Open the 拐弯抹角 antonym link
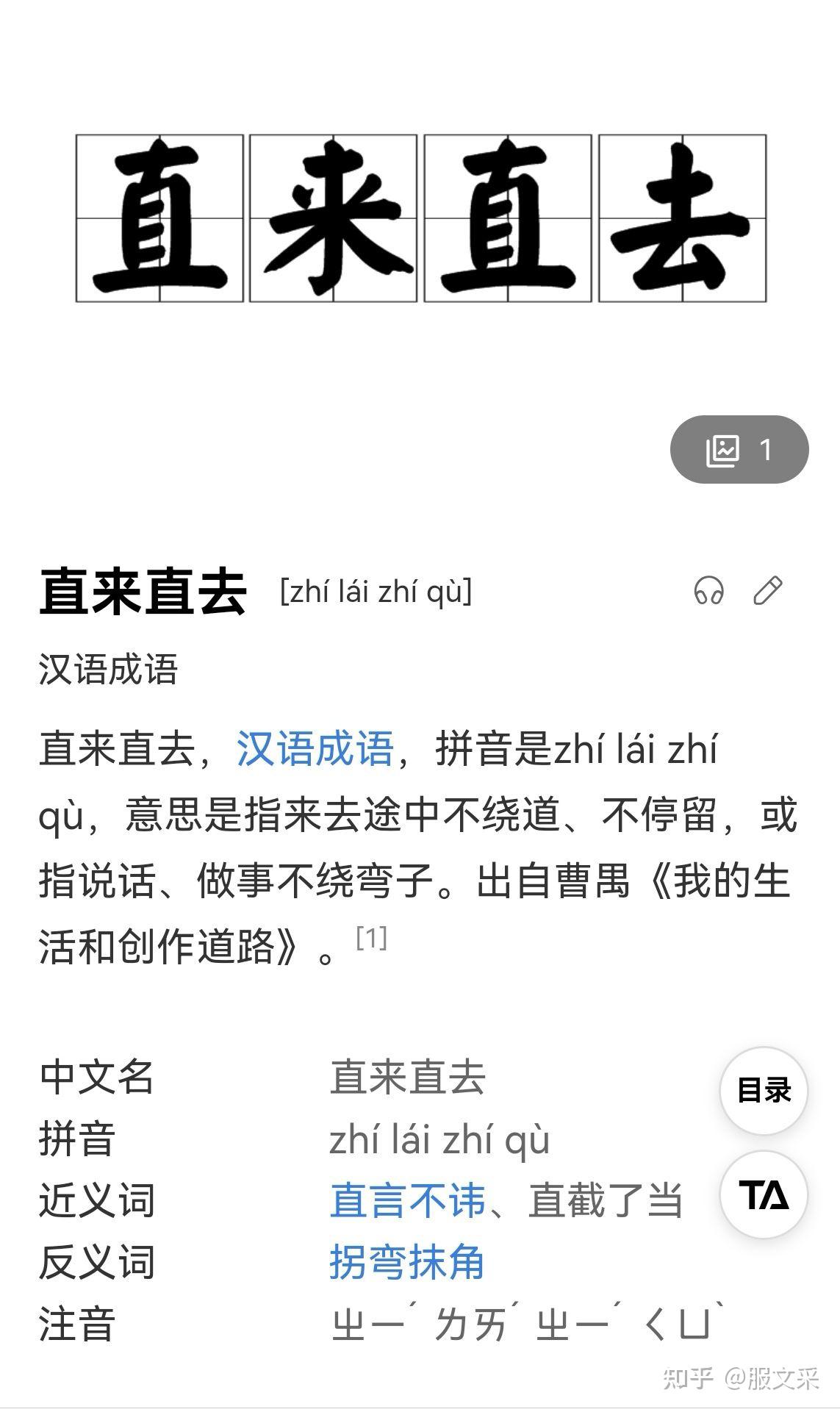The height and width of the screenshot is (1412, 840). (x=408, y=1261)
